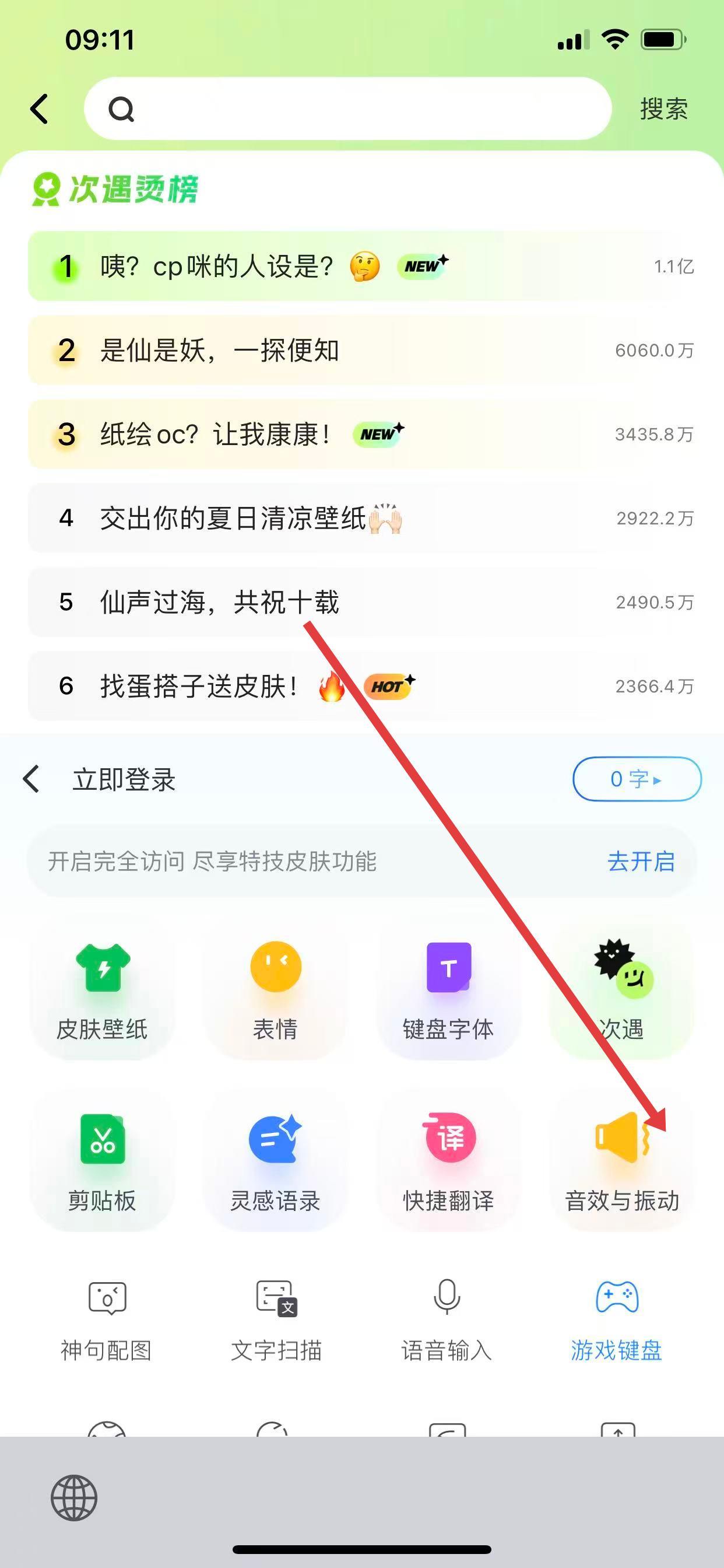Switch keyboards with the globe key
The width and height of the screenshot is (724, 1568).
(74, 1498)
